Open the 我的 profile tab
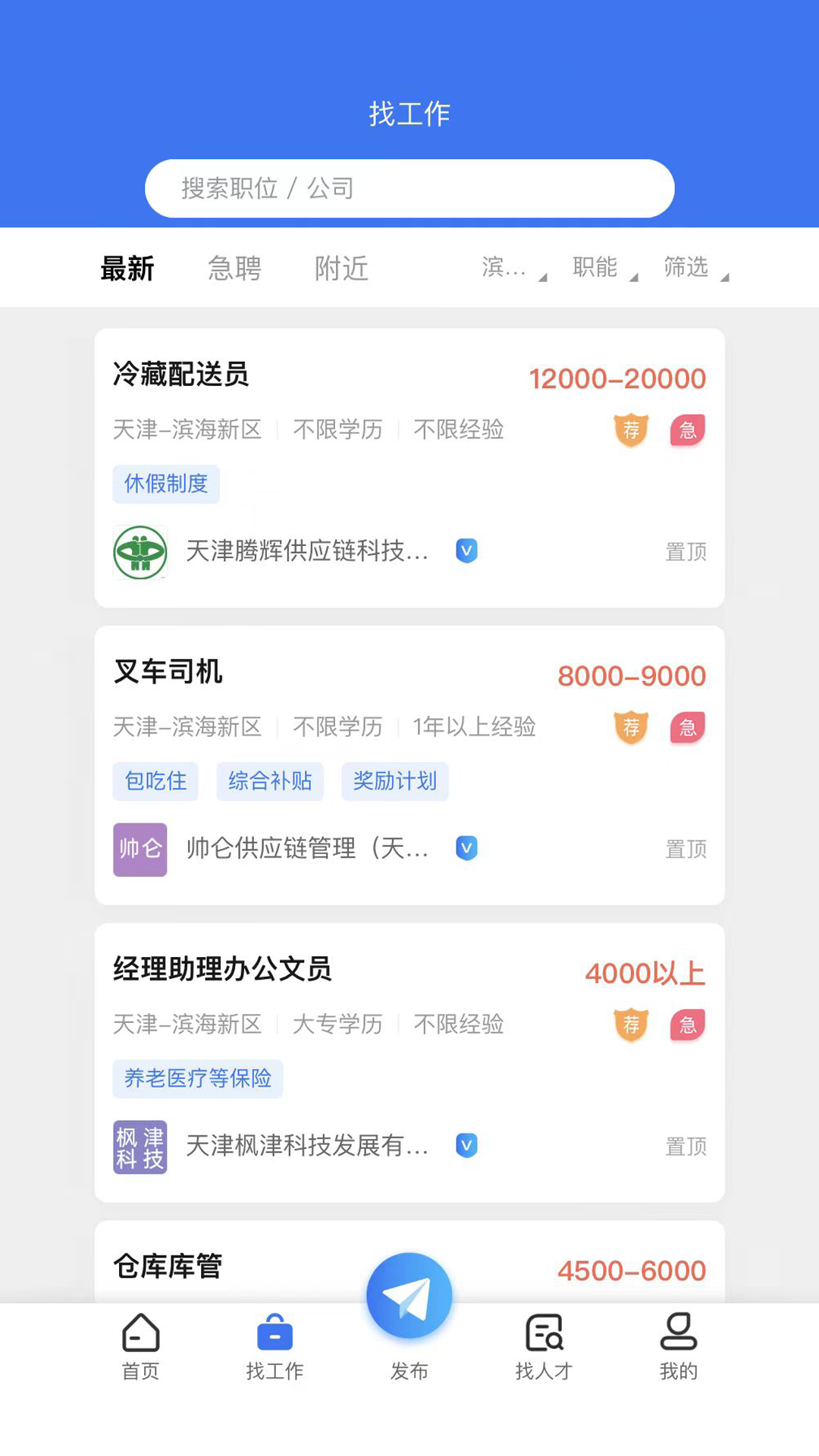Screen dimensions: 819x1456 click(678, 1347)
